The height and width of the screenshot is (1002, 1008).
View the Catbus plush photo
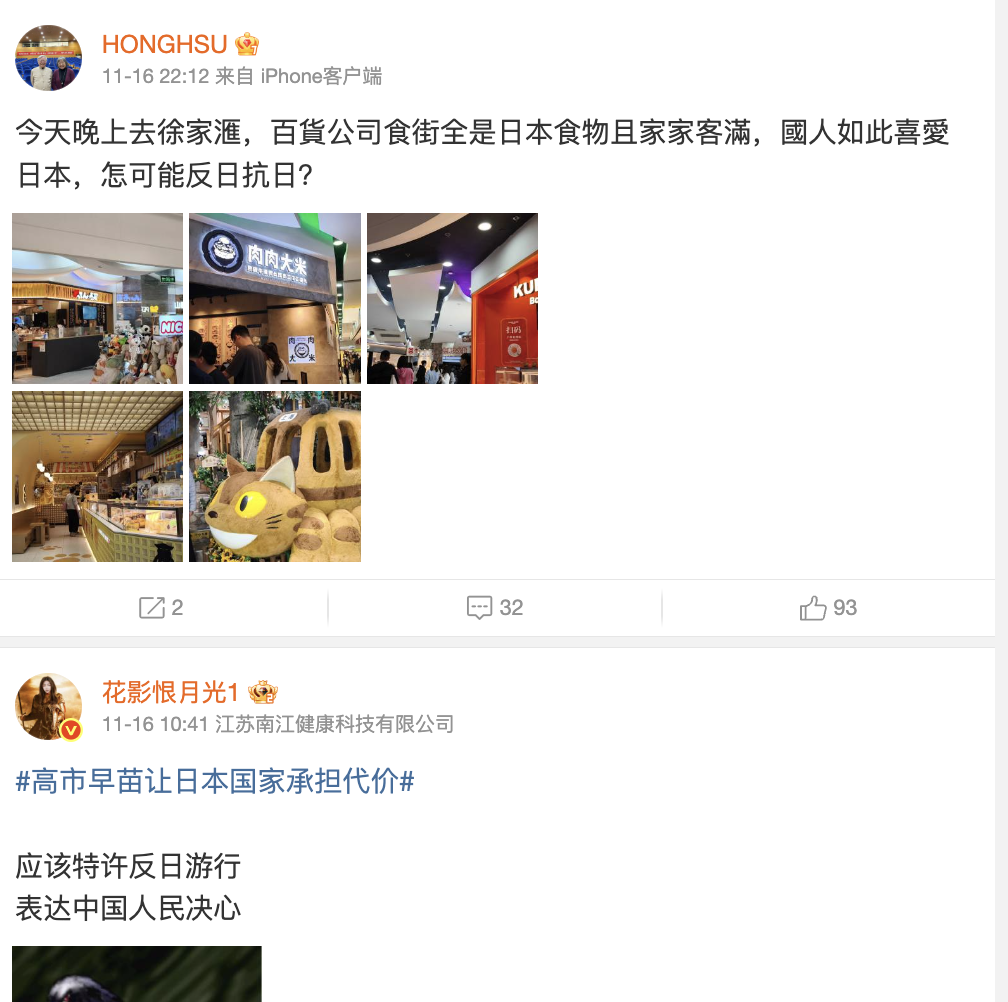(275, 476)
